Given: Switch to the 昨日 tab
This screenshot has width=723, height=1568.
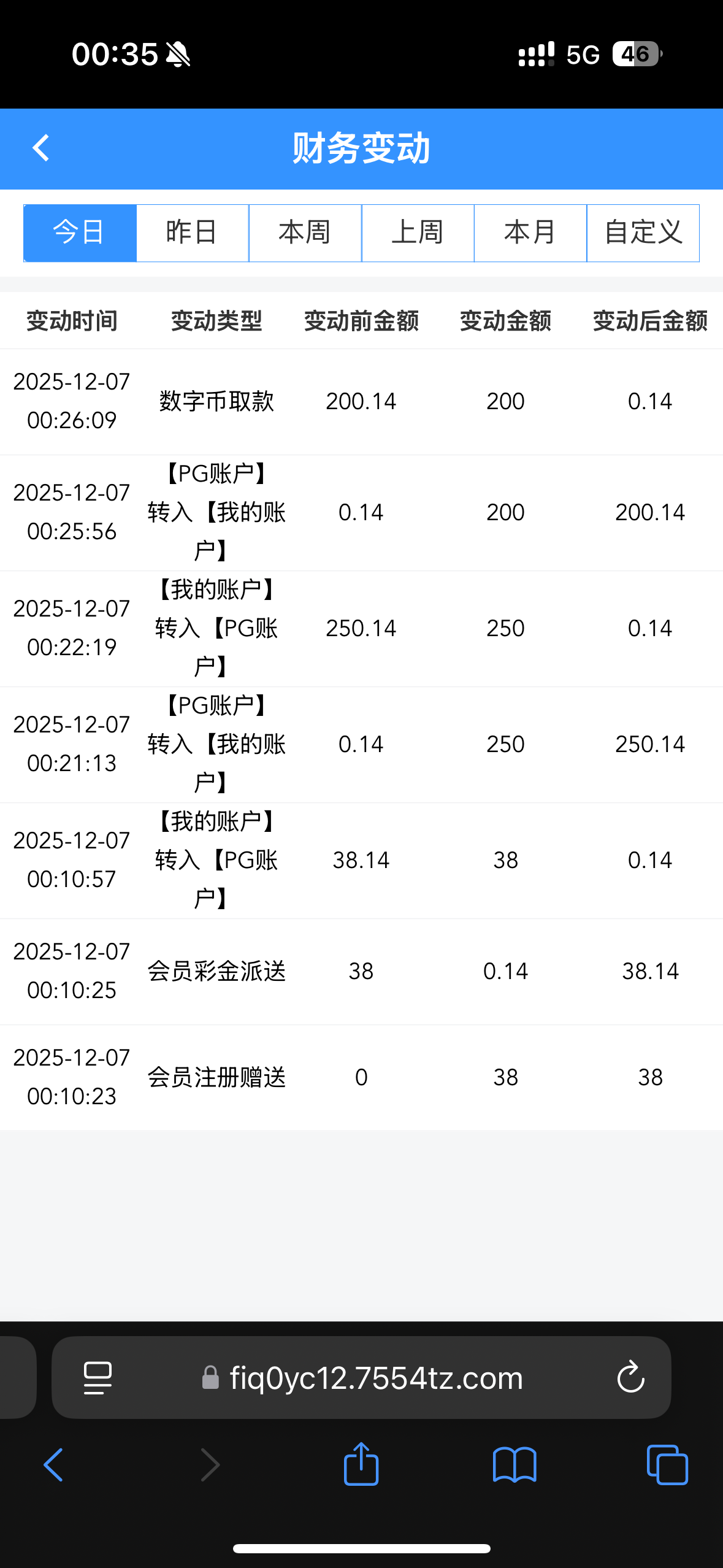Looking at the screenshot, I should click(193, 233).
